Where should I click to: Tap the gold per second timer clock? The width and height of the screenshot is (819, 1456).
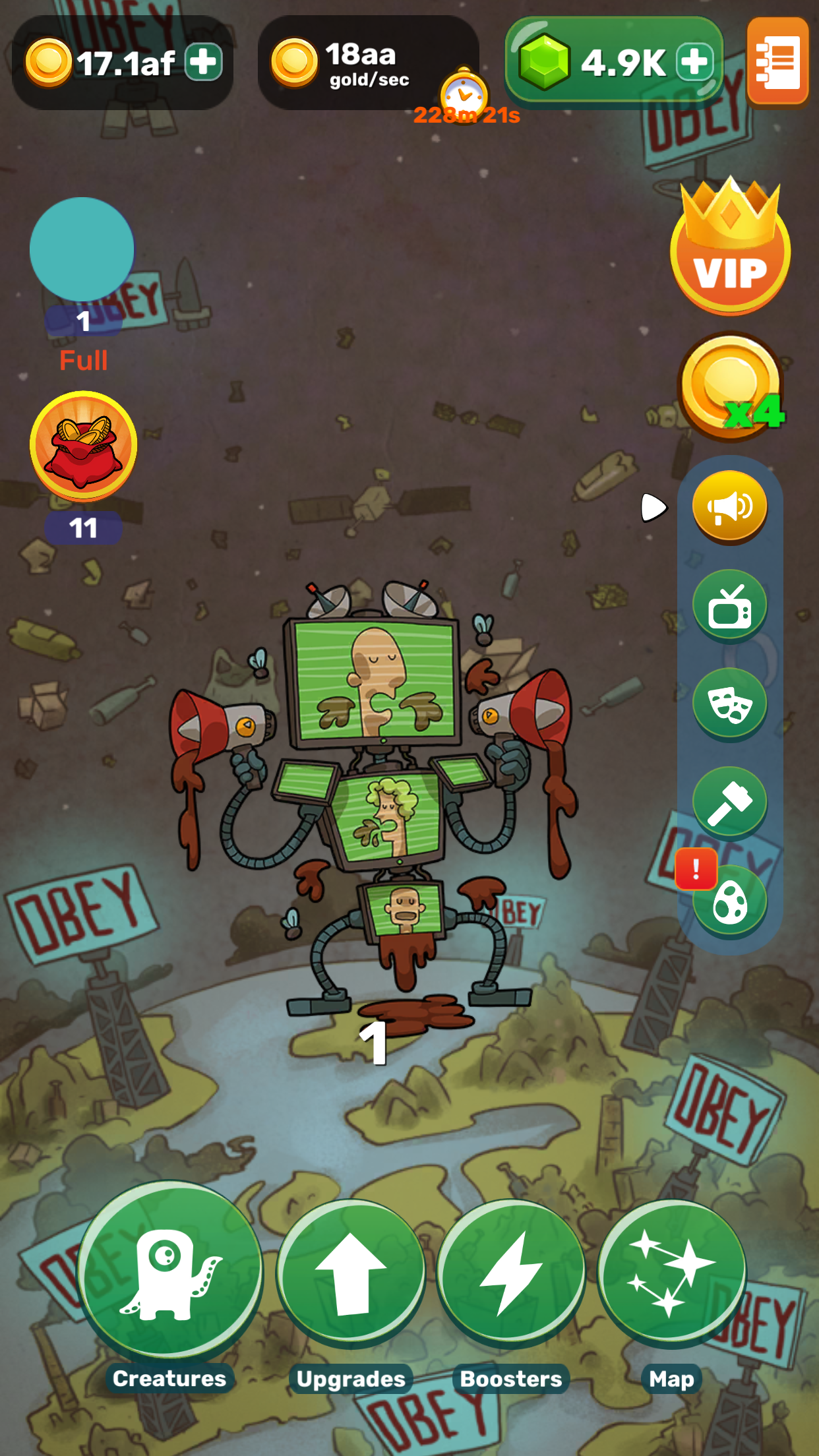(464, 94)
